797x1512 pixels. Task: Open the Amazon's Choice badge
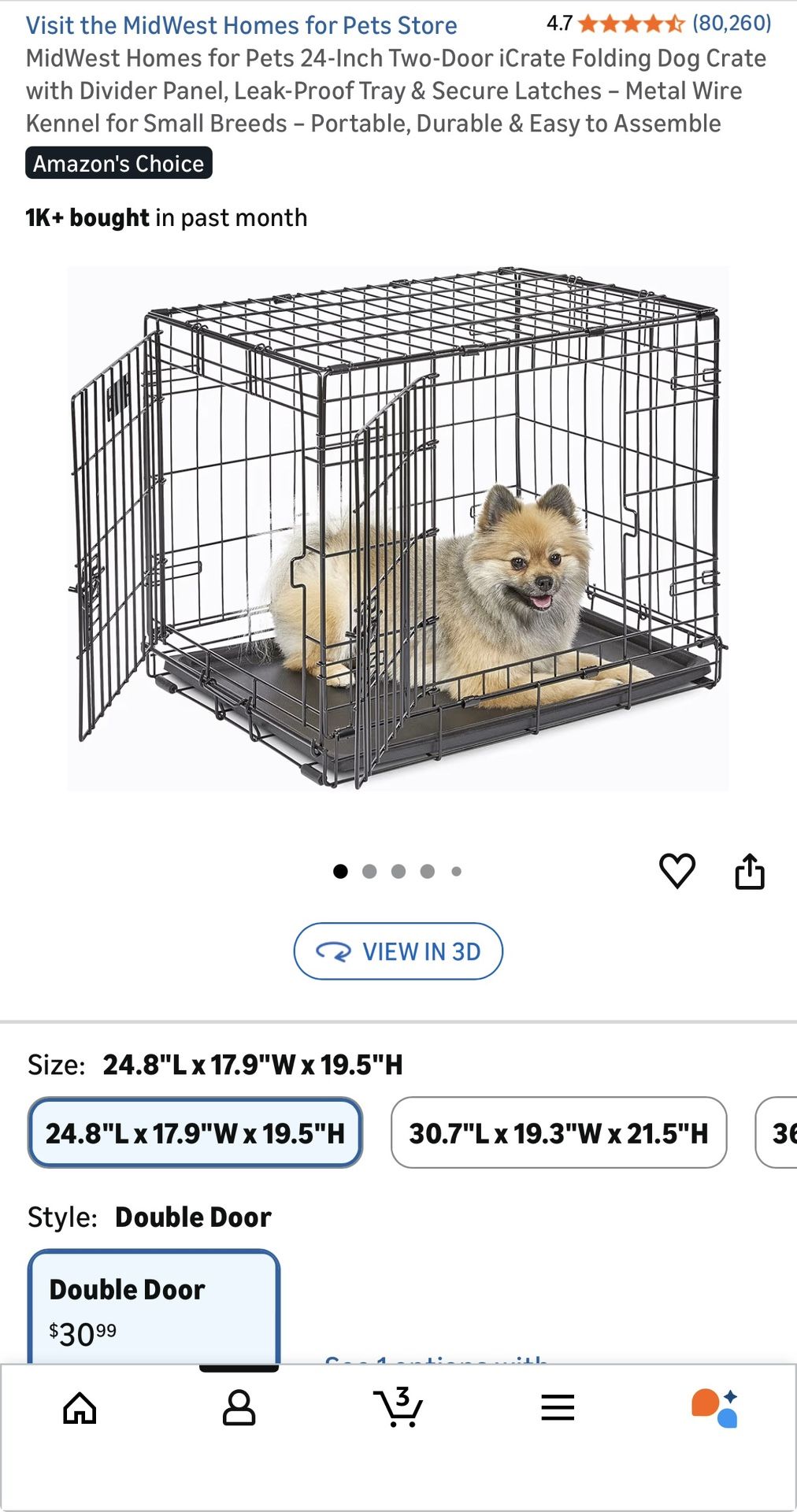click(x=118, y=164)
